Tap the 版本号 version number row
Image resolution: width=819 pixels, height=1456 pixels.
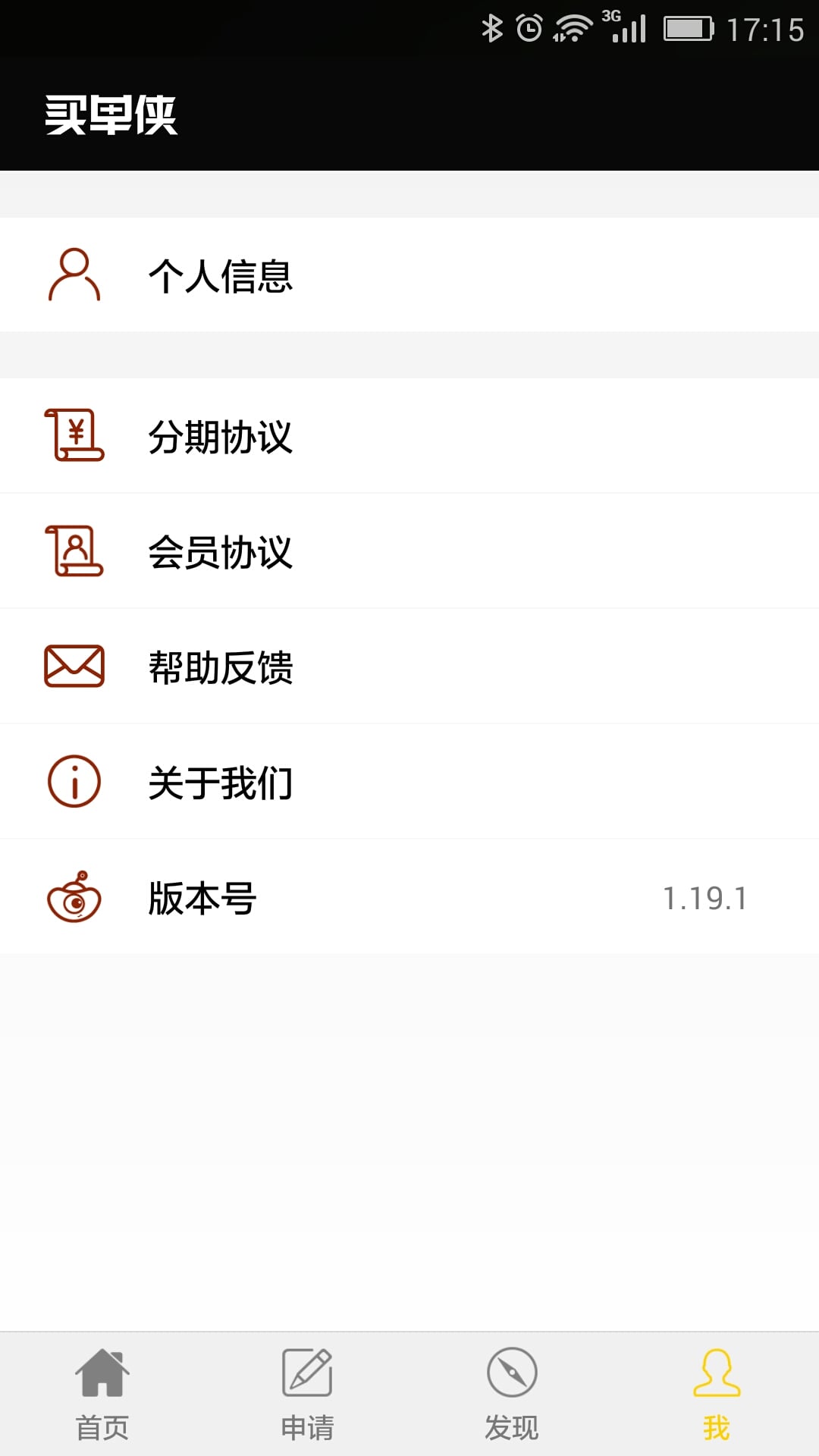pyautogui.click(x=409, y=896)
